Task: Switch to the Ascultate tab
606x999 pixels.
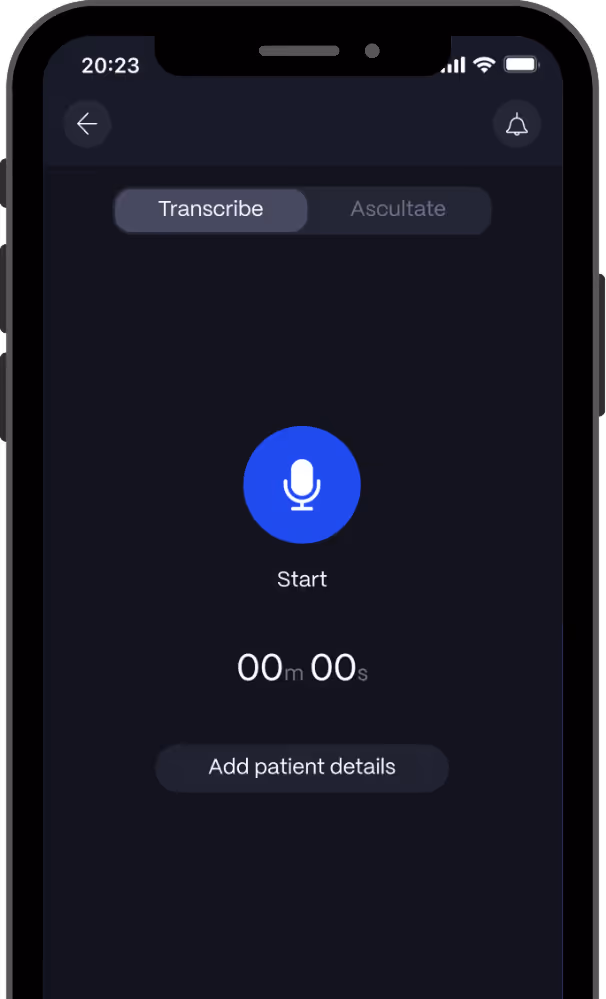Action: tap(398, 210)
